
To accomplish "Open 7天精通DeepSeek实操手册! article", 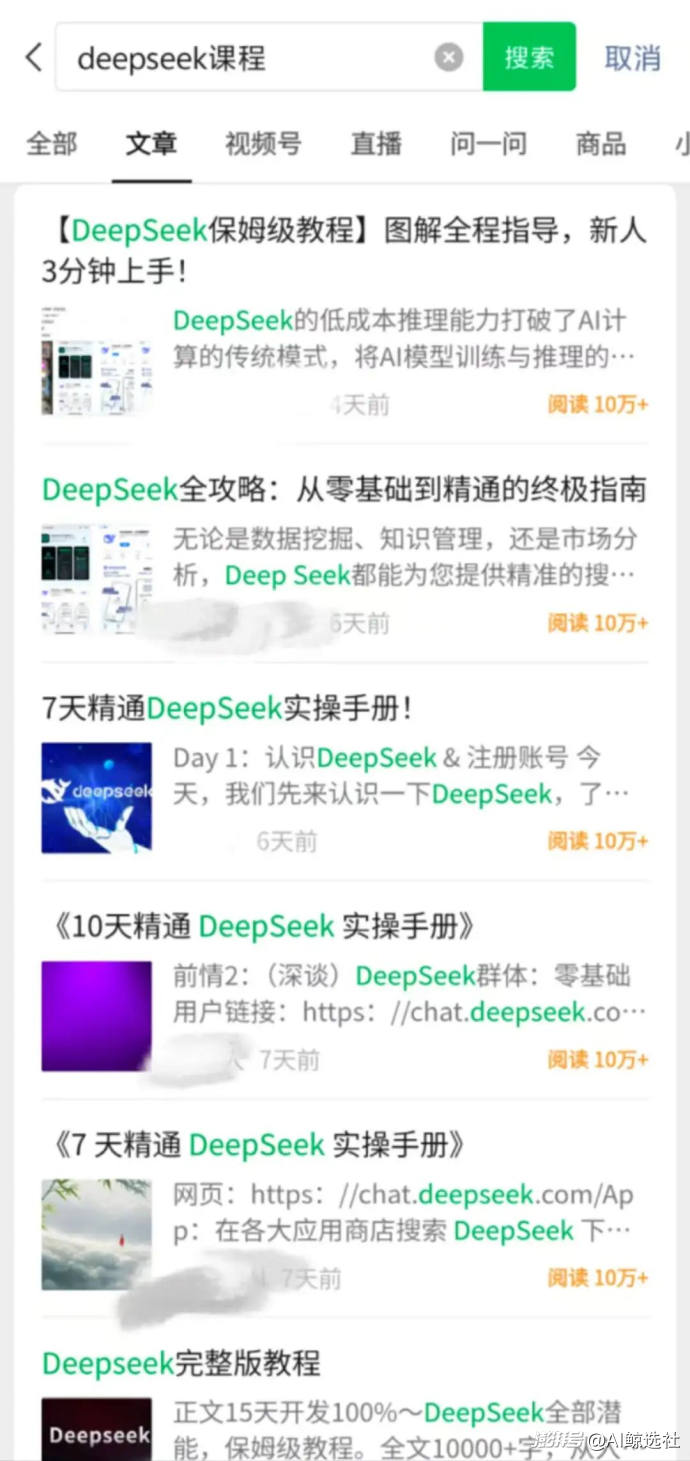I will coord(228,708).
